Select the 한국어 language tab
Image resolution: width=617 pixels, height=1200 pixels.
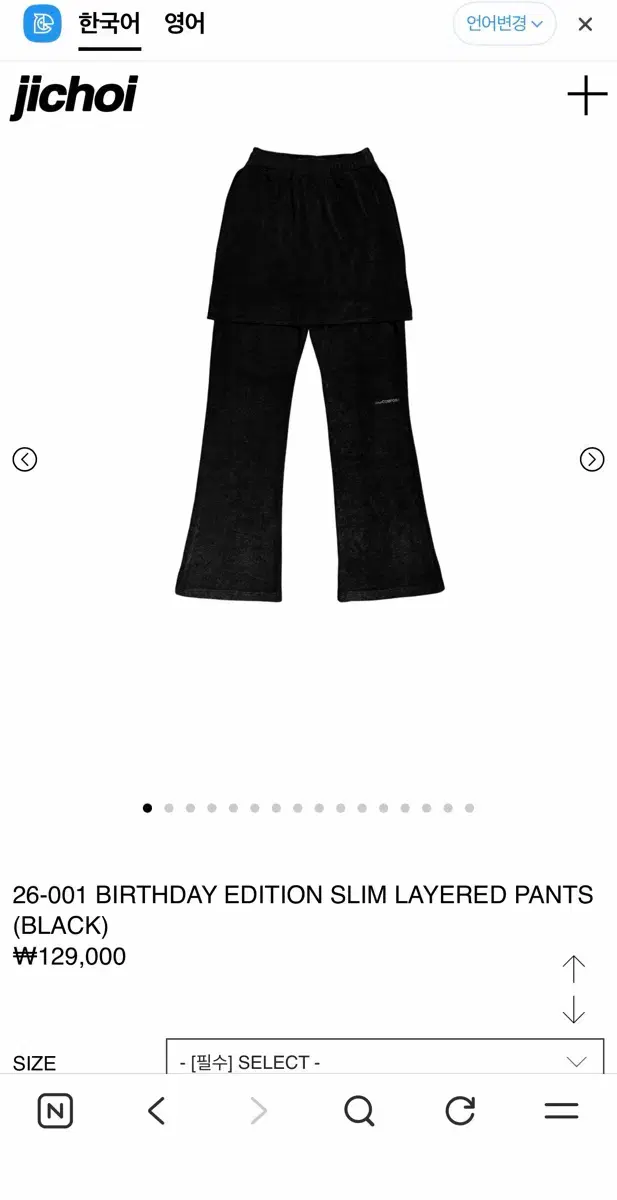tap(110, 24)
